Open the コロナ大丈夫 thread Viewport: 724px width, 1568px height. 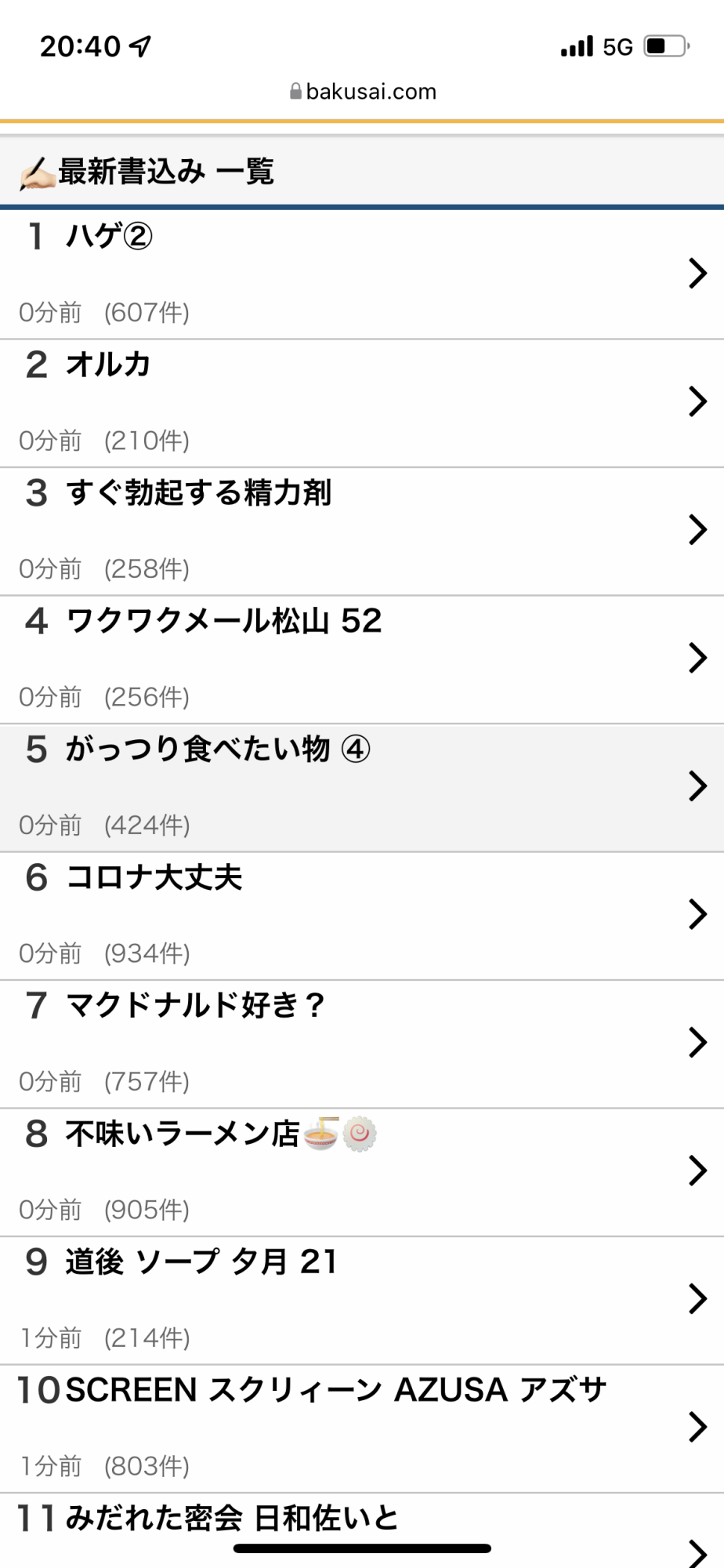tap(362, 916)
